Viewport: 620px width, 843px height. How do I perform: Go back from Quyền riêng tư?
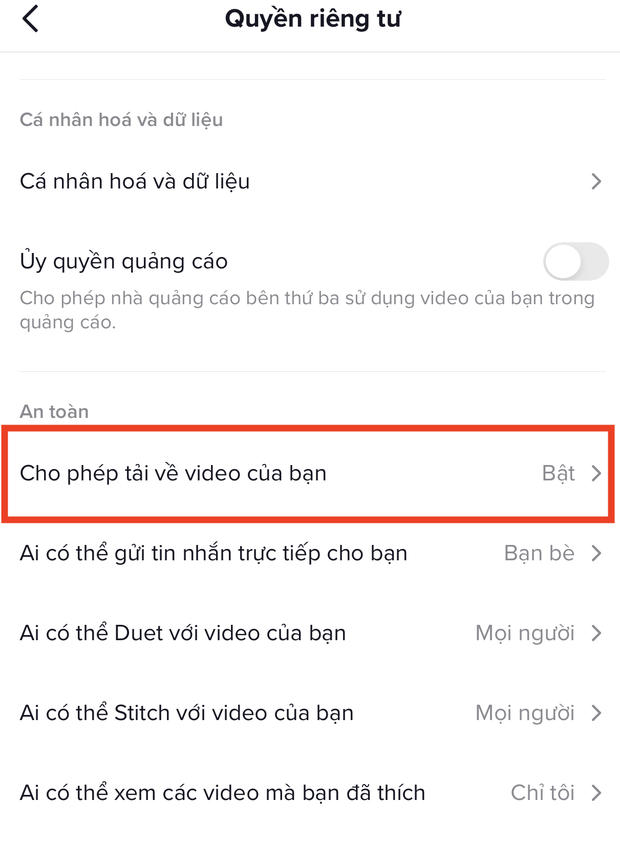[x=31, y=19]
